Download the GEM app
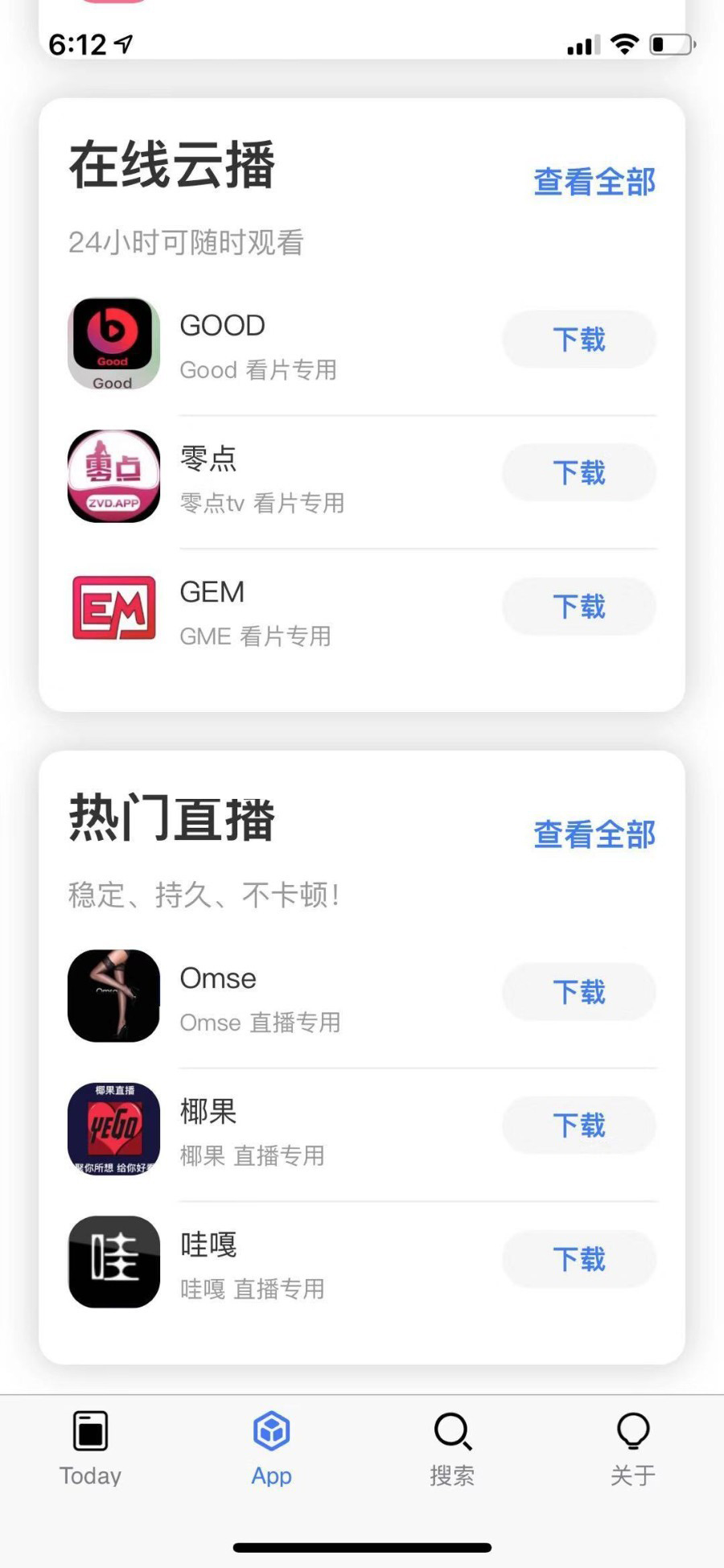Image resolution: width=724 pixels, height=1568 pixels. point(578,606)
